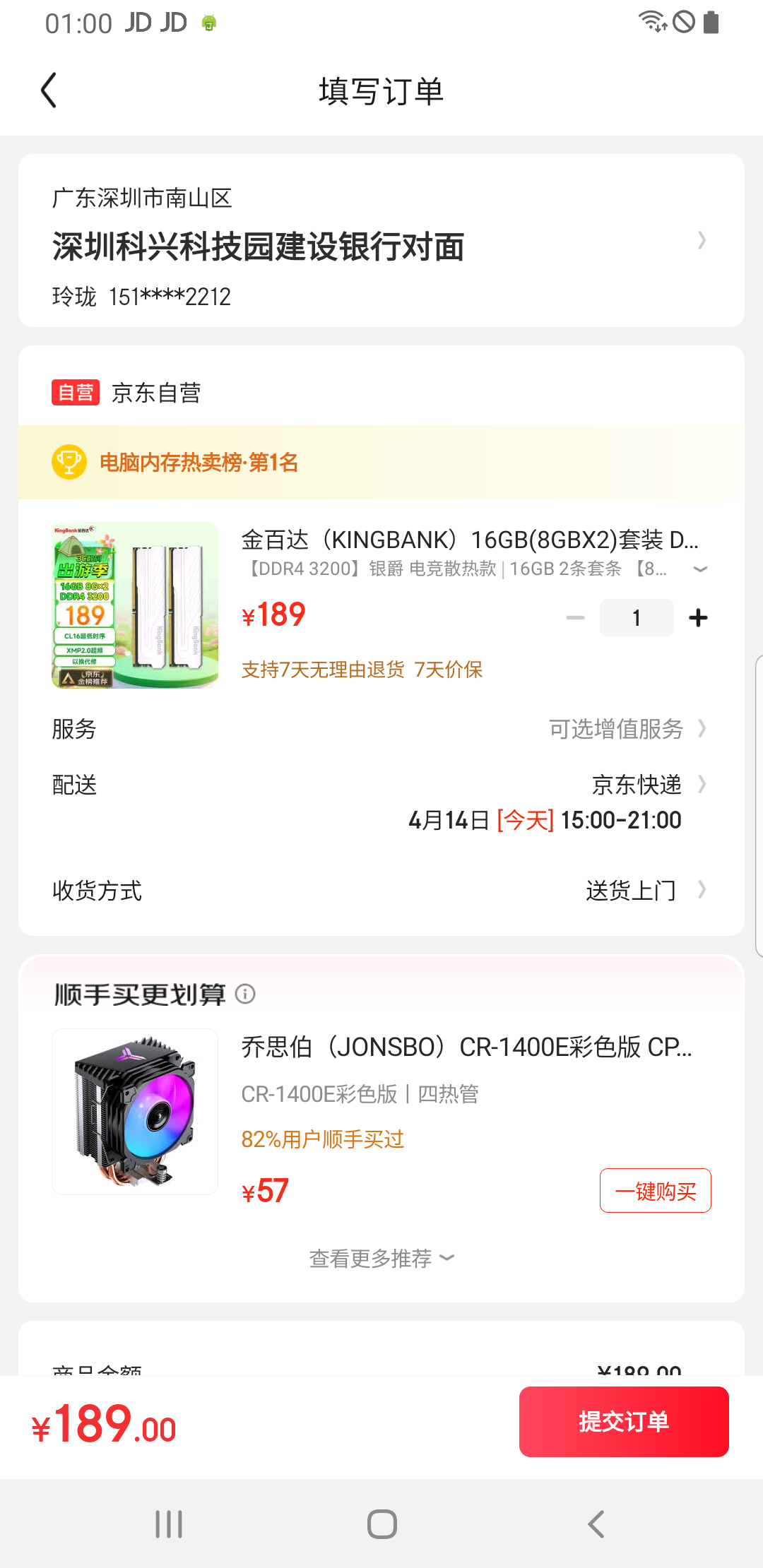Expand 查看更多推荐
This screenshot has width=763, height=1568.
tap(381, 1259)
